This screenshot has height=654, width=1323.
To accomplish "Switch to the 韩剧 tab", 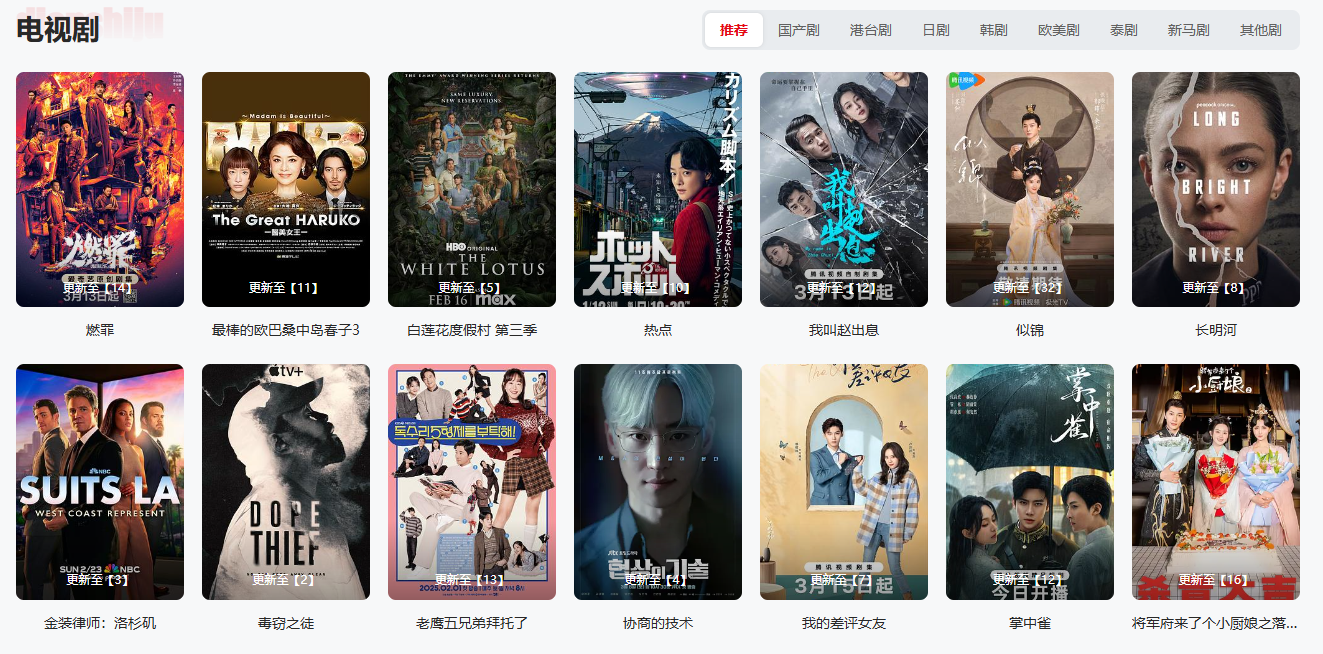I will tap(993, 30).
